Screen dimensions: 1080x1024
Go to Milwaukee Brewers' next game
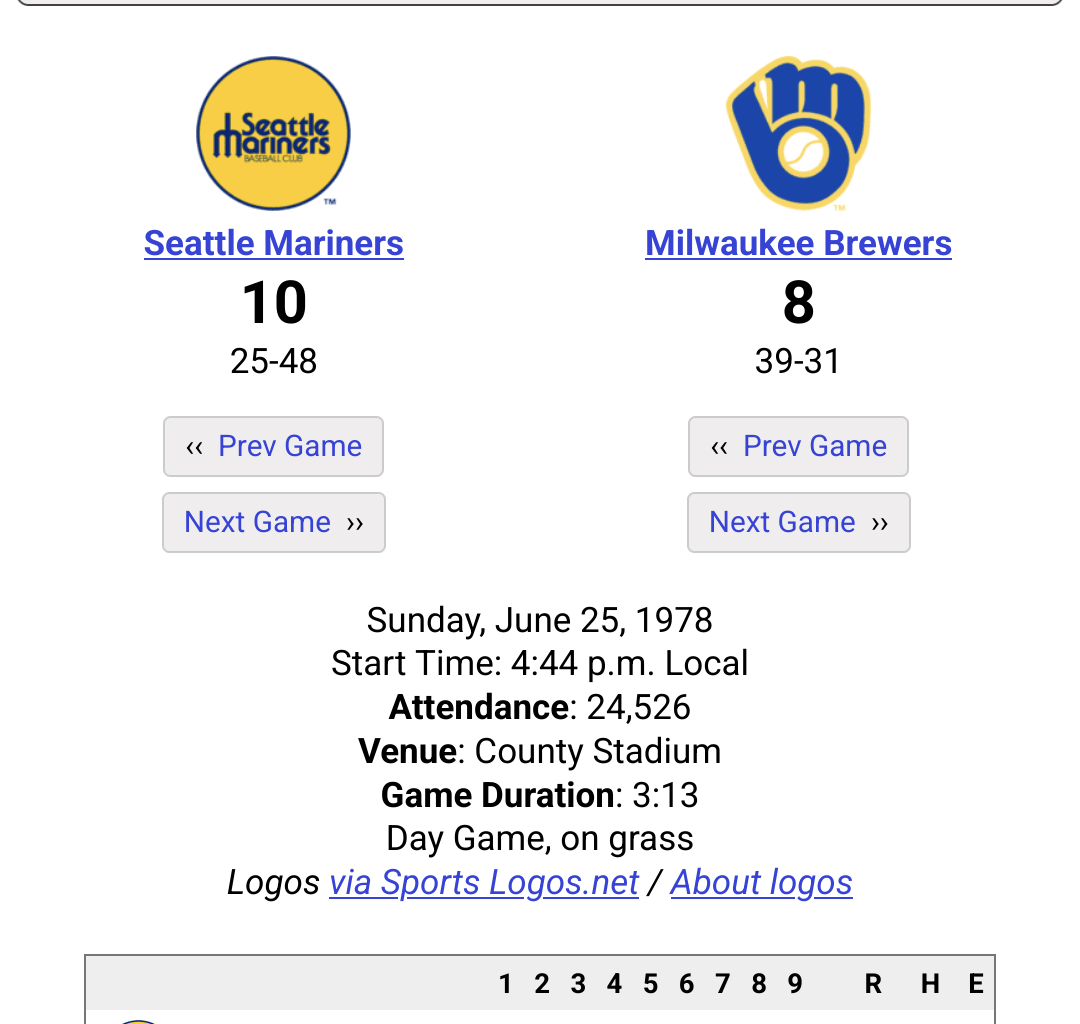[798, 522]
